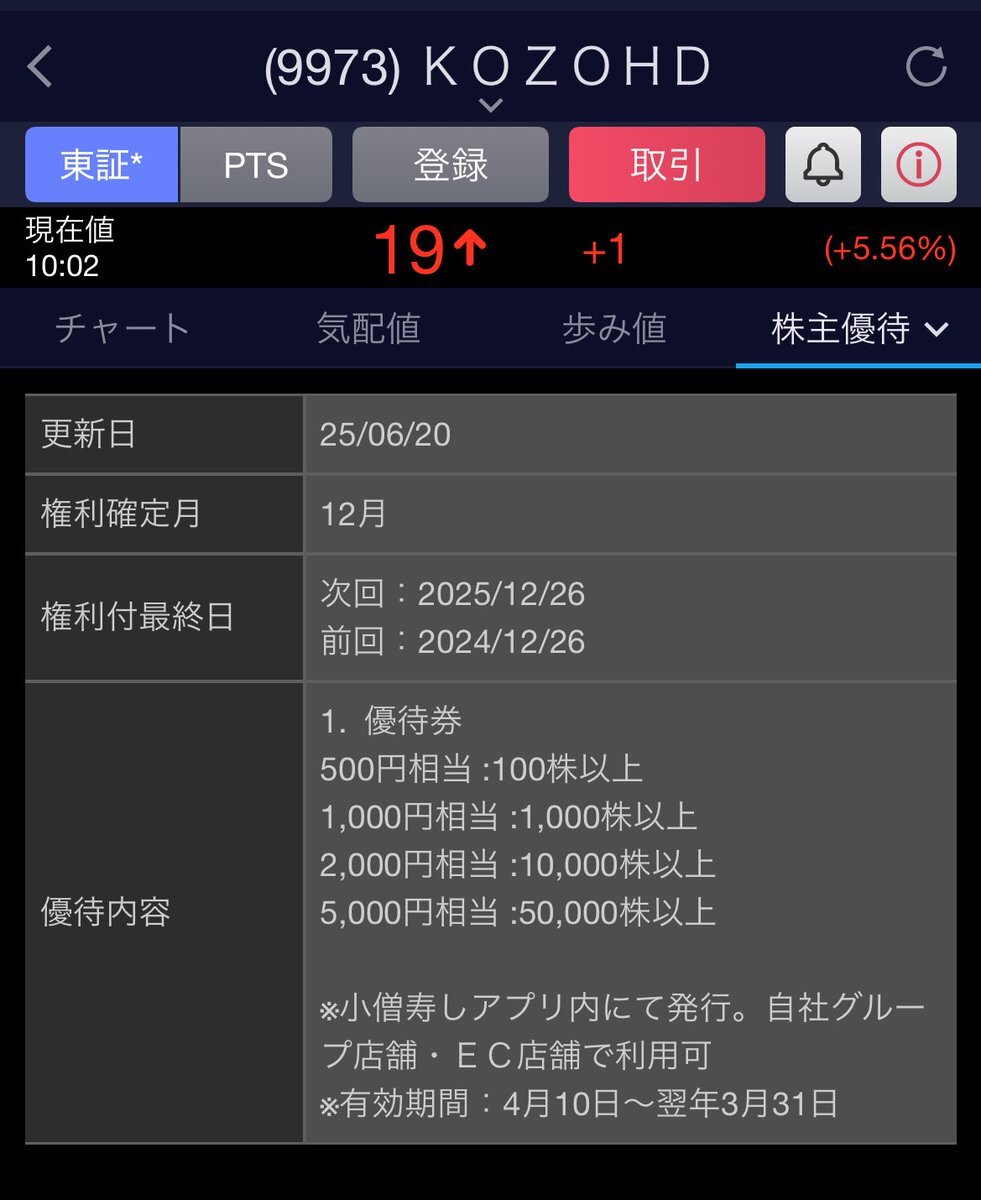Open the 取引 trading screen
Screen dimensions: 981x1200
click(x=666, y=164)
